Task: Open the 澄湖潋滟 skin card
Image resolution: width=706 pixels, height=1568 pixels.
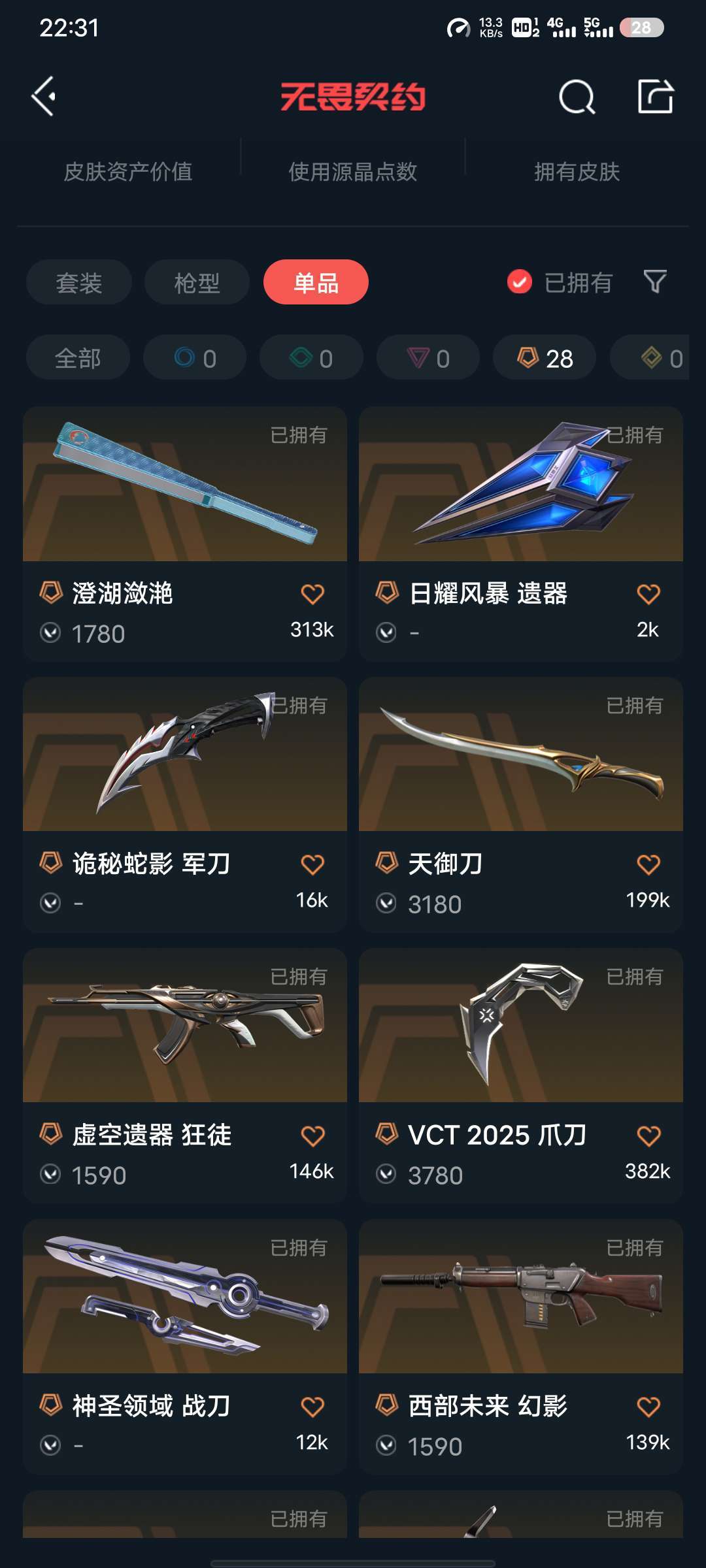Action: pyautogui.click(x=185, y=534)
